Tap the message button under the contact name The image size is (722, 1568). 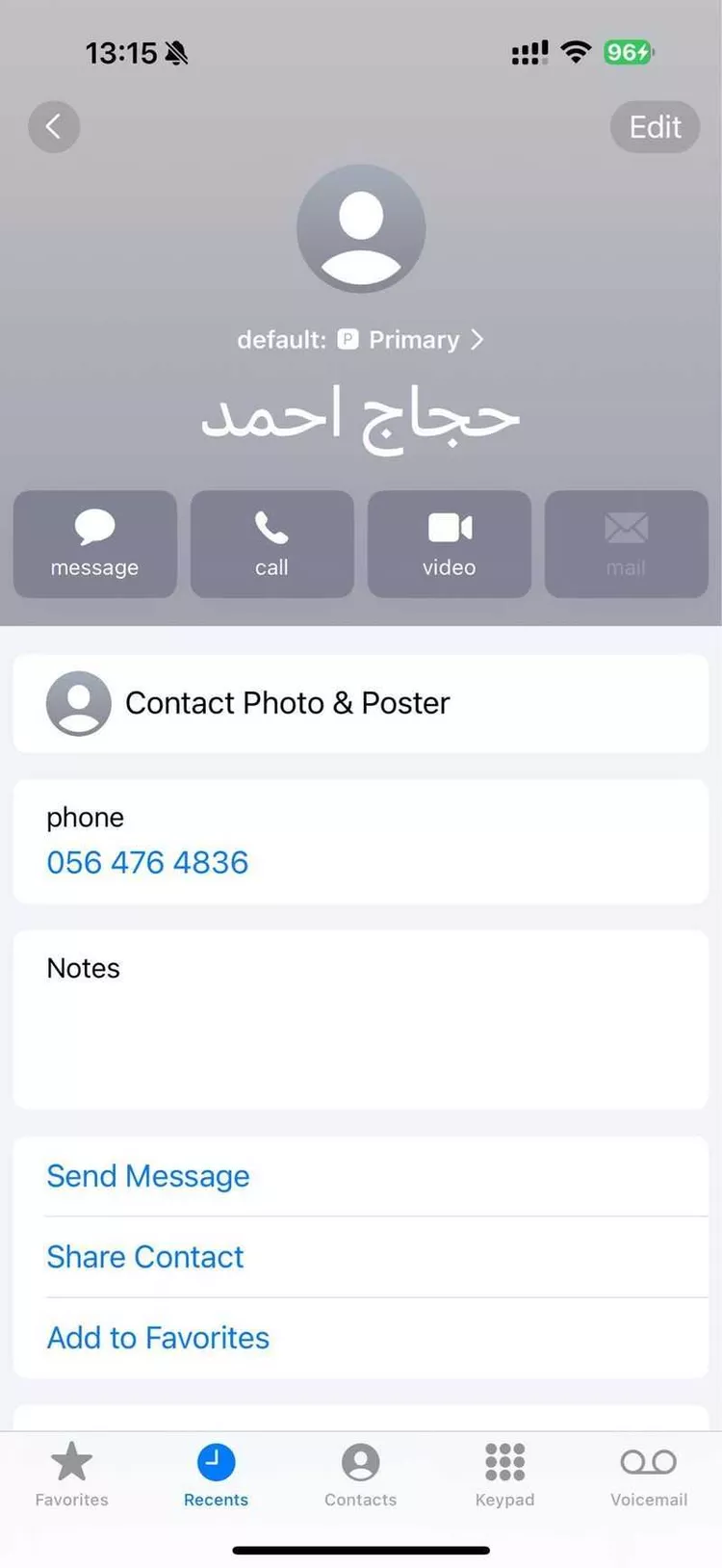tap(94, 544)
